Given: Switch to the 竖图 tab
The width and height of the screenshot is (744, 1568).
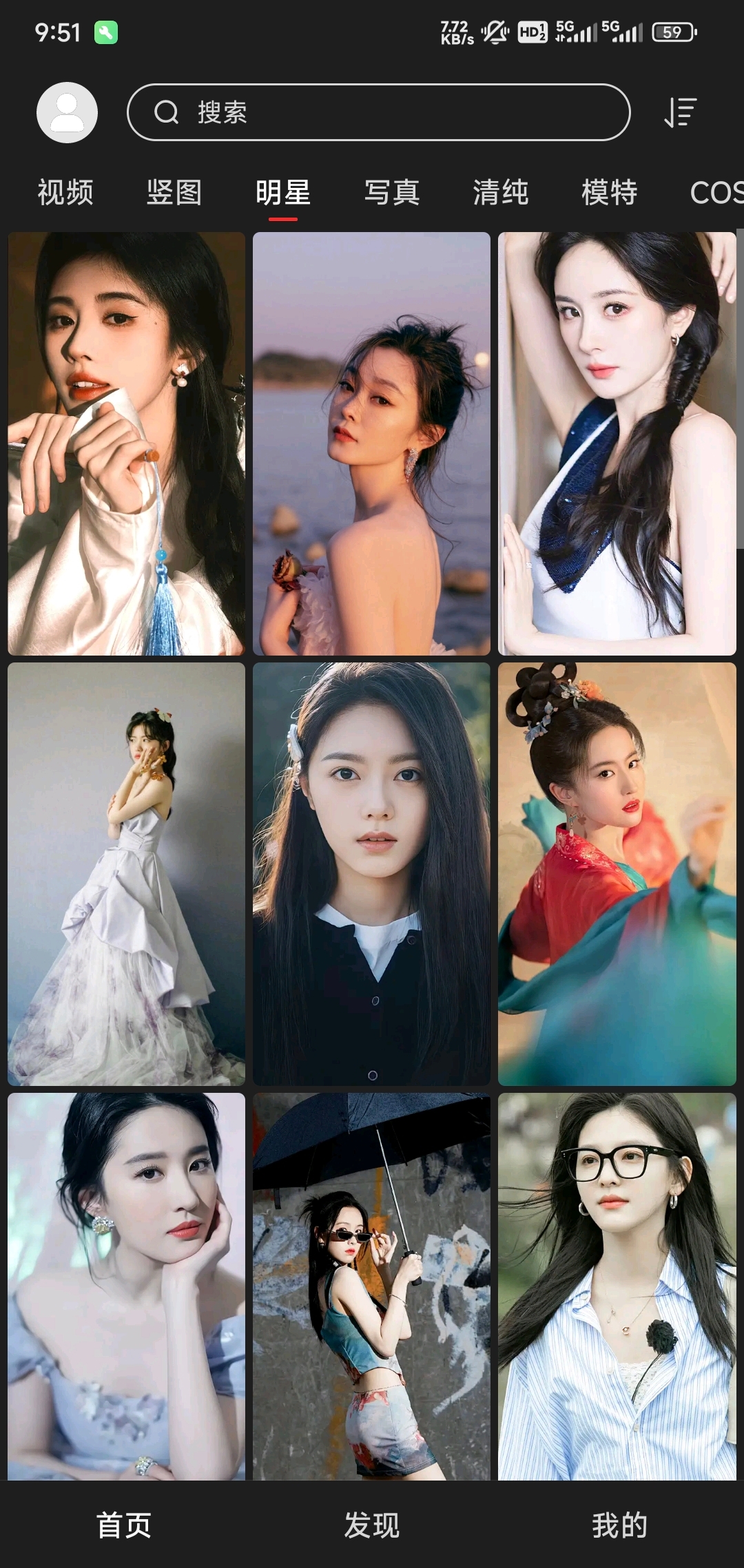Looking at the screenshot, I should [x=174, y=192].
